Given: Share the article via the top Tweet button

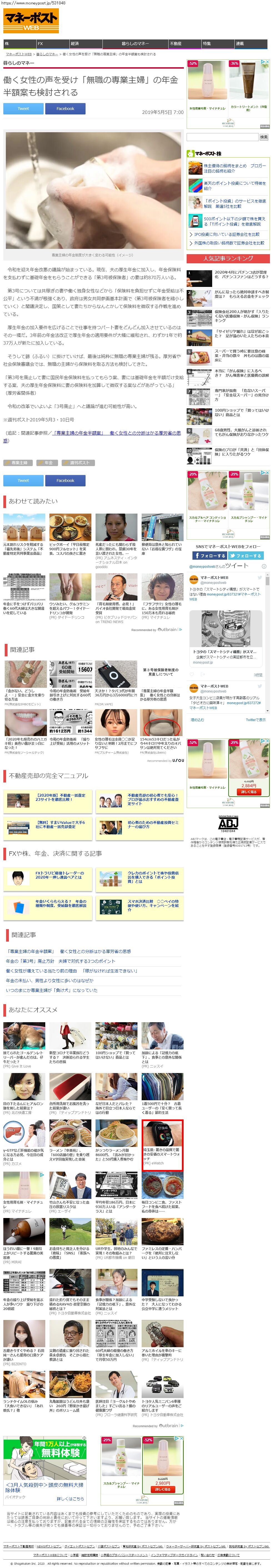Looking at the screenshot, I should tap(23, 108).
